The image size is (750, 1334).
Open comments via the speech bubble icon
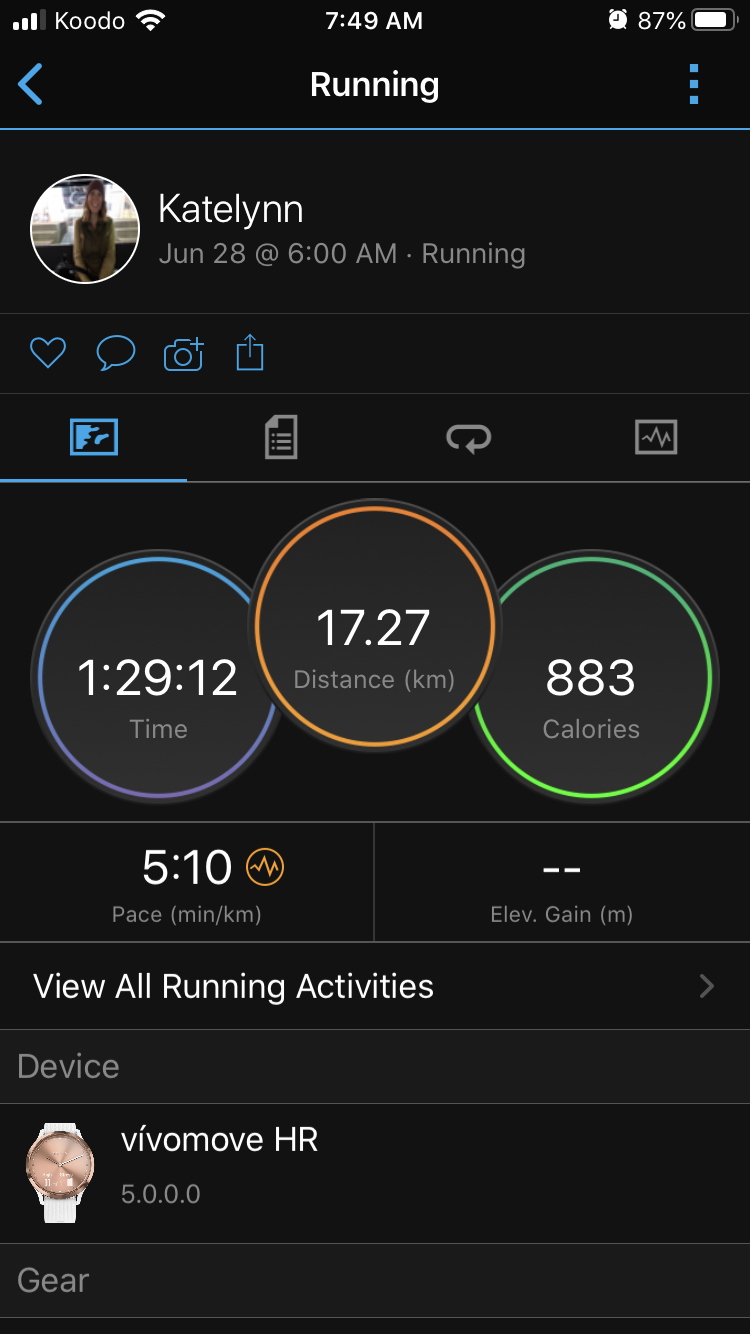pos(115,353)
